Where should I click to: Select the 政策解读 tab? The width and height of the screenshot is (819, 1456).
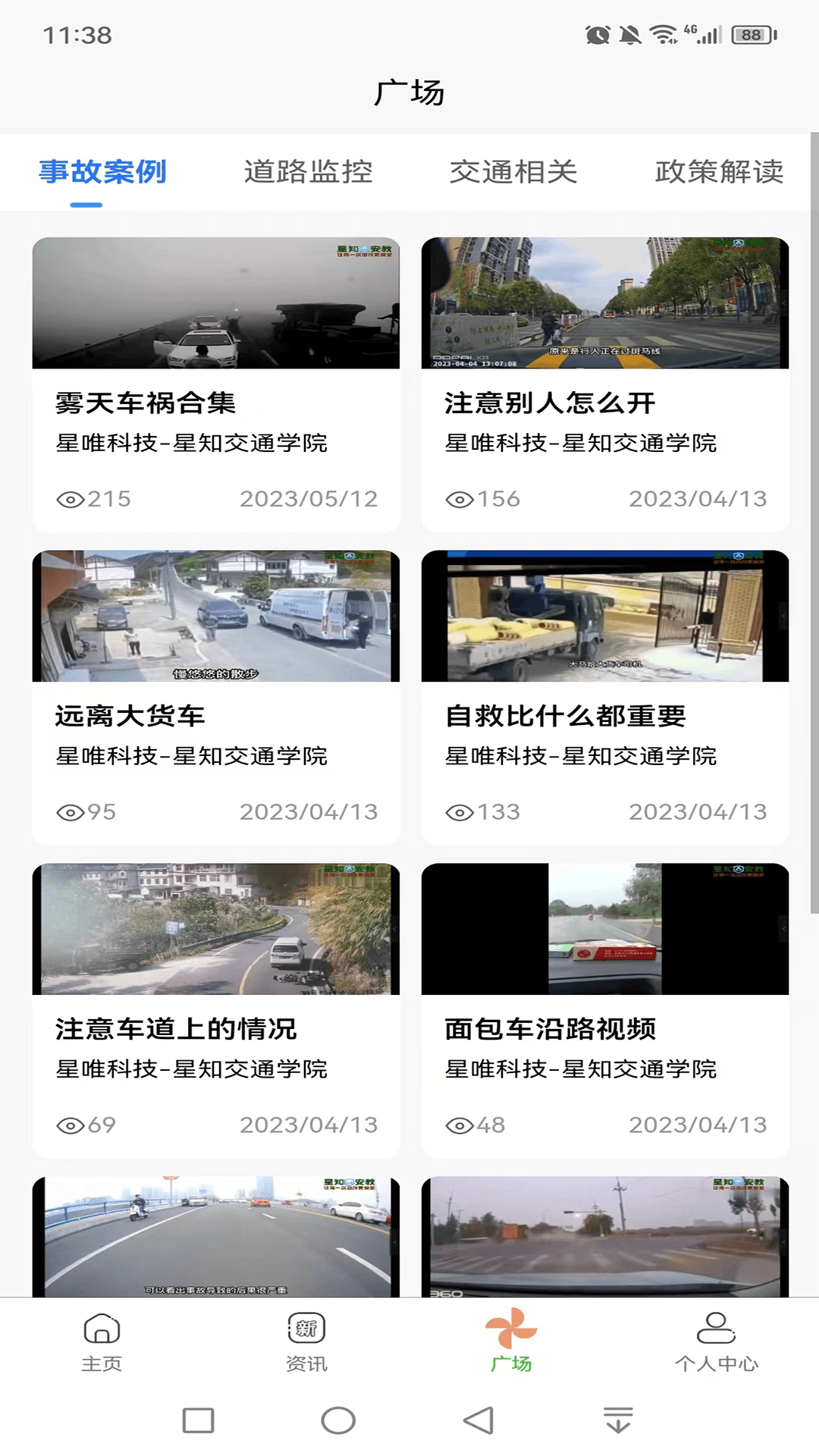coord(719,172)
